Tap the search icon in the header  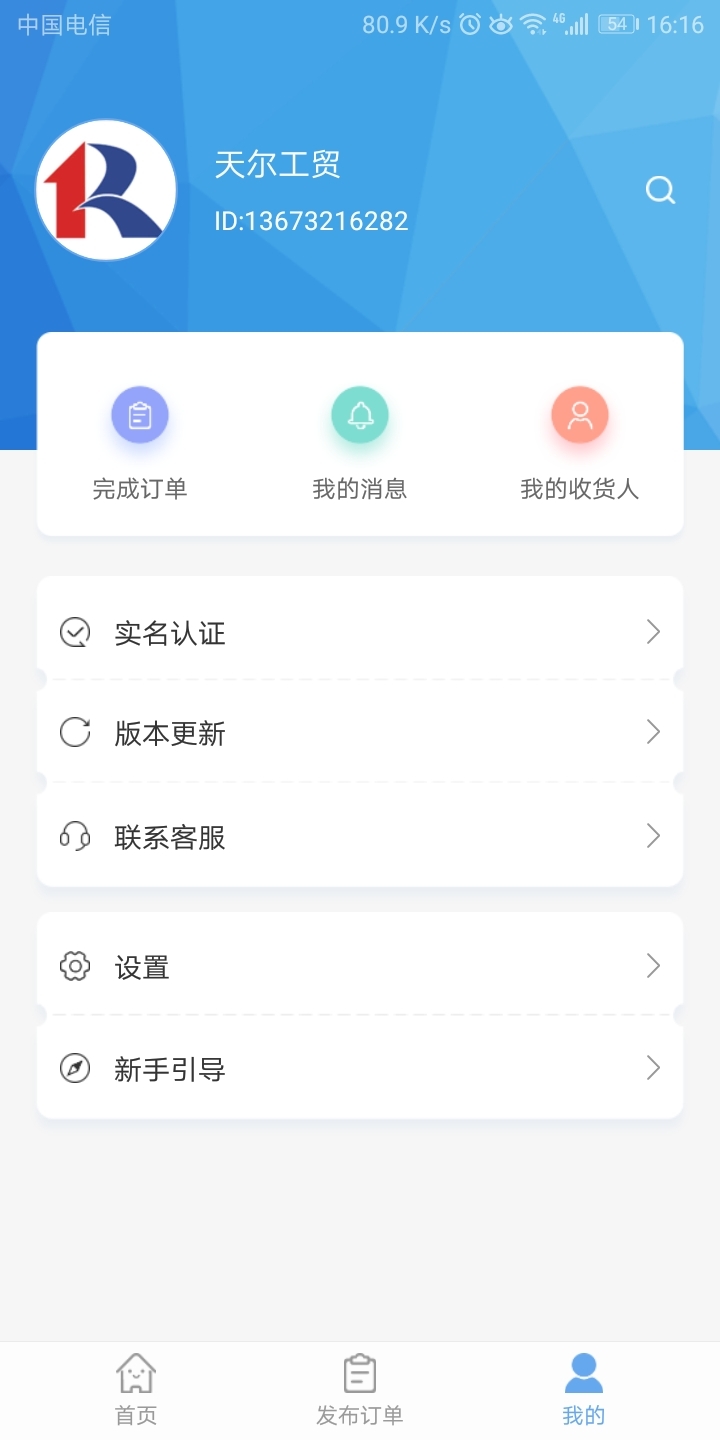[x=660, y=190]
